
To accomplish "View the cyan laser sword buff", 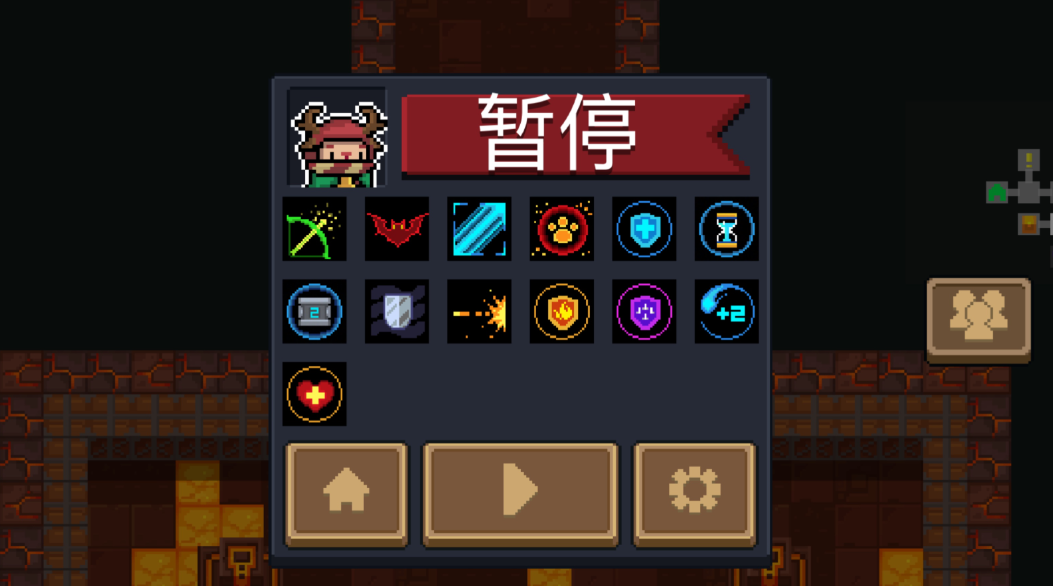I will coord(479,229).
